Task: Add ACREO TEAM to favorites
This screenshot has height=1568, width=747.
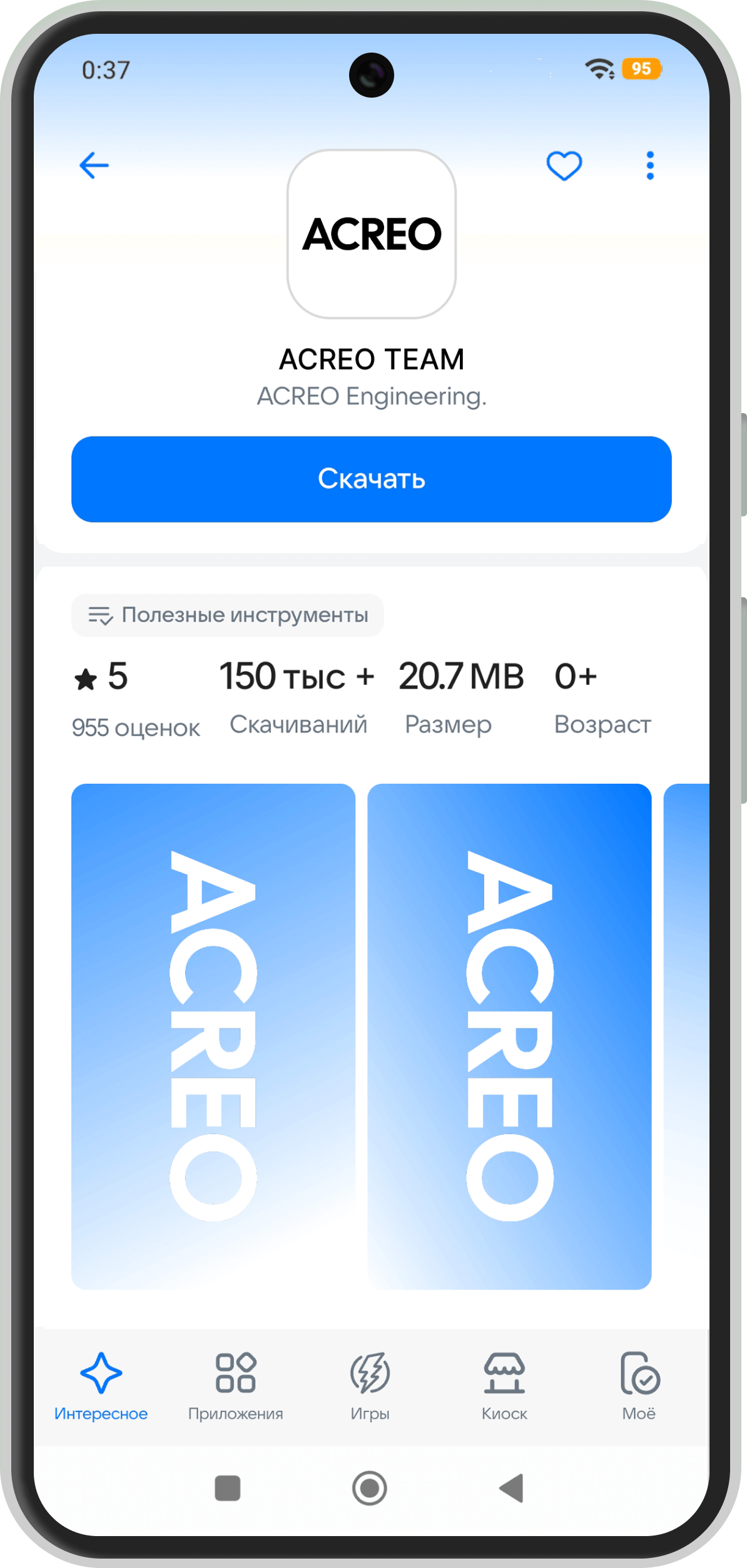Action: coord(564,166)
